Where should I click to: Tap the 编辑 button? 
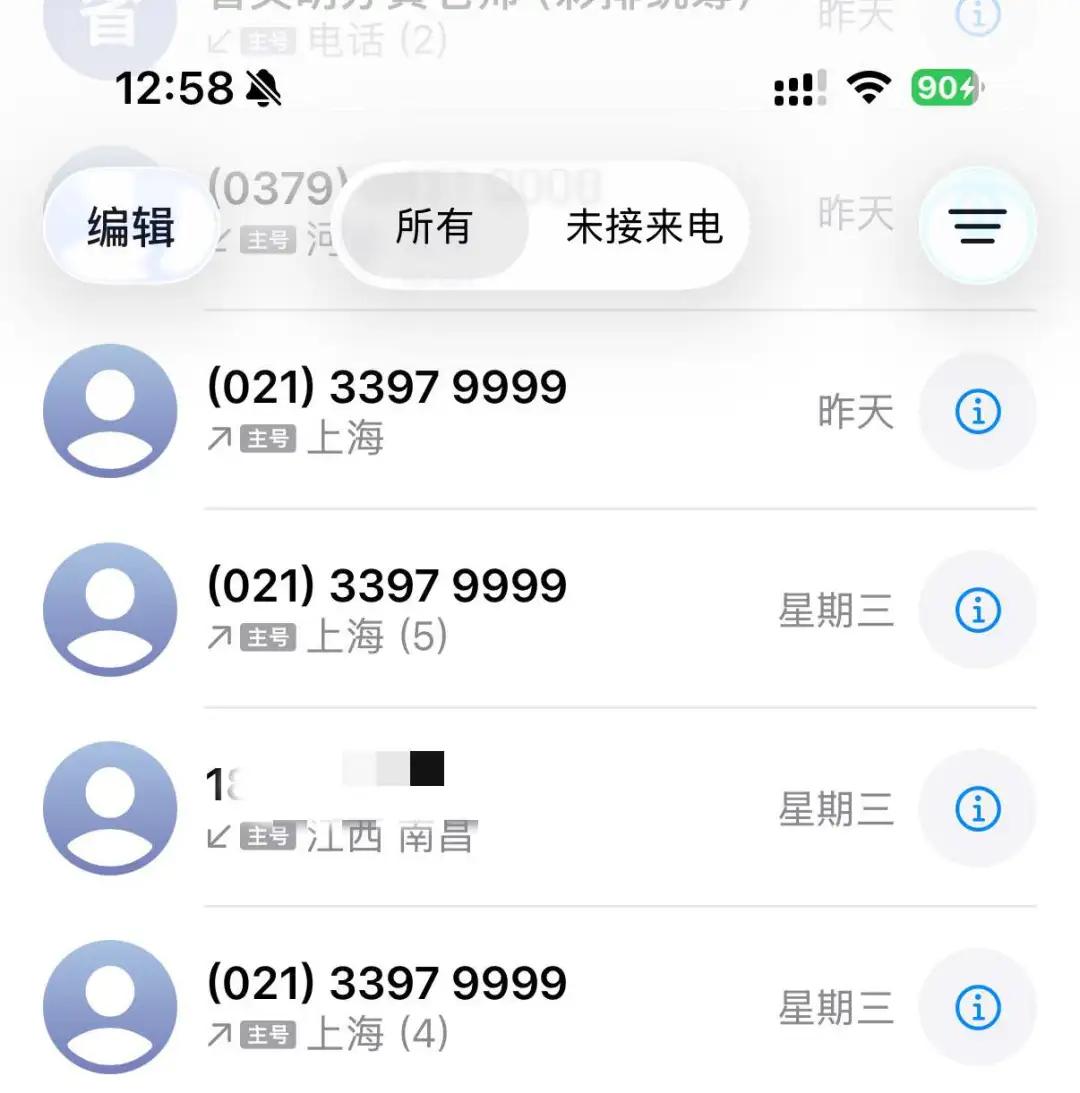point(131,227)
